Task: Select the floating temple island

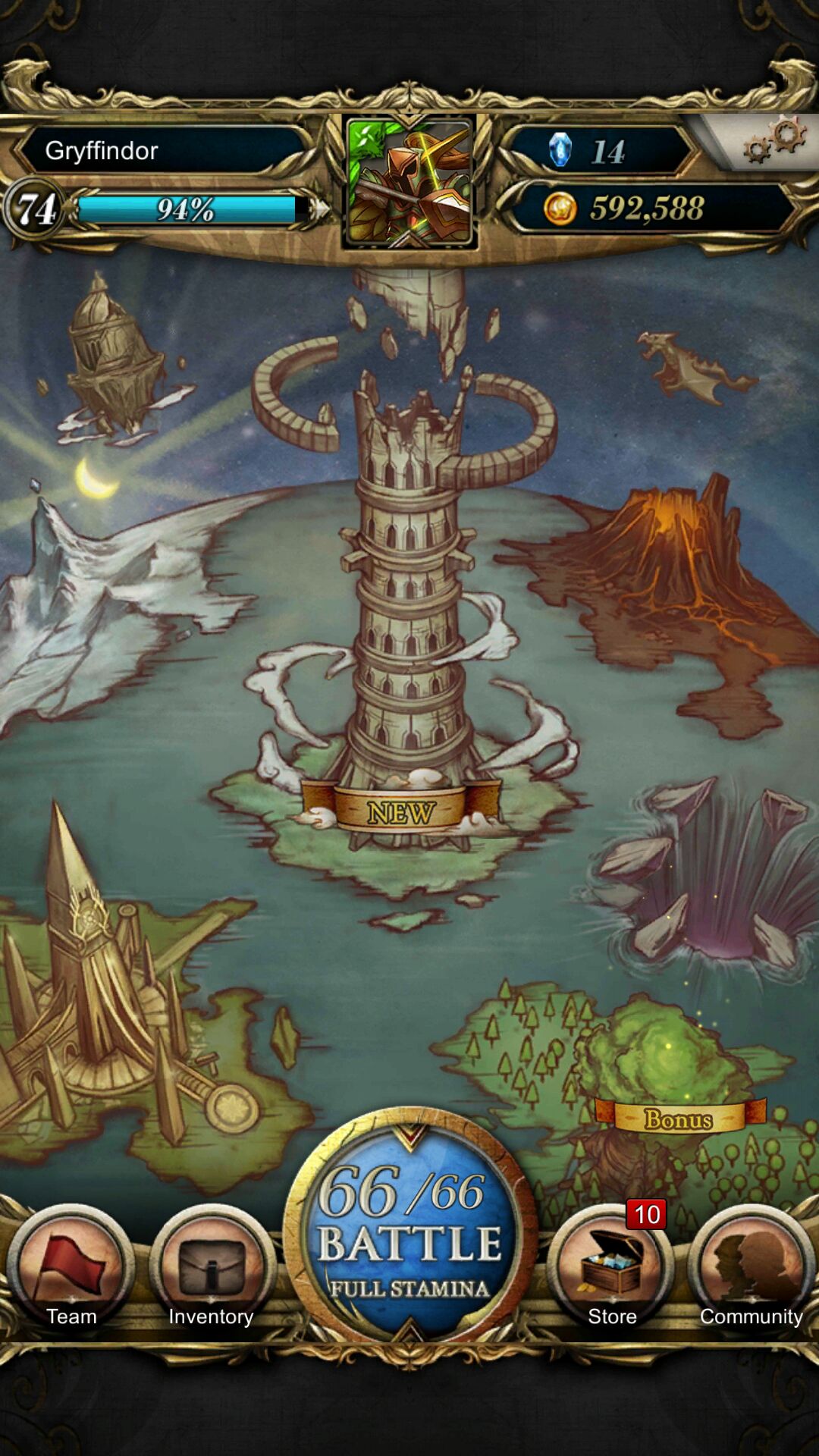Action: click(x=114, y=356)
